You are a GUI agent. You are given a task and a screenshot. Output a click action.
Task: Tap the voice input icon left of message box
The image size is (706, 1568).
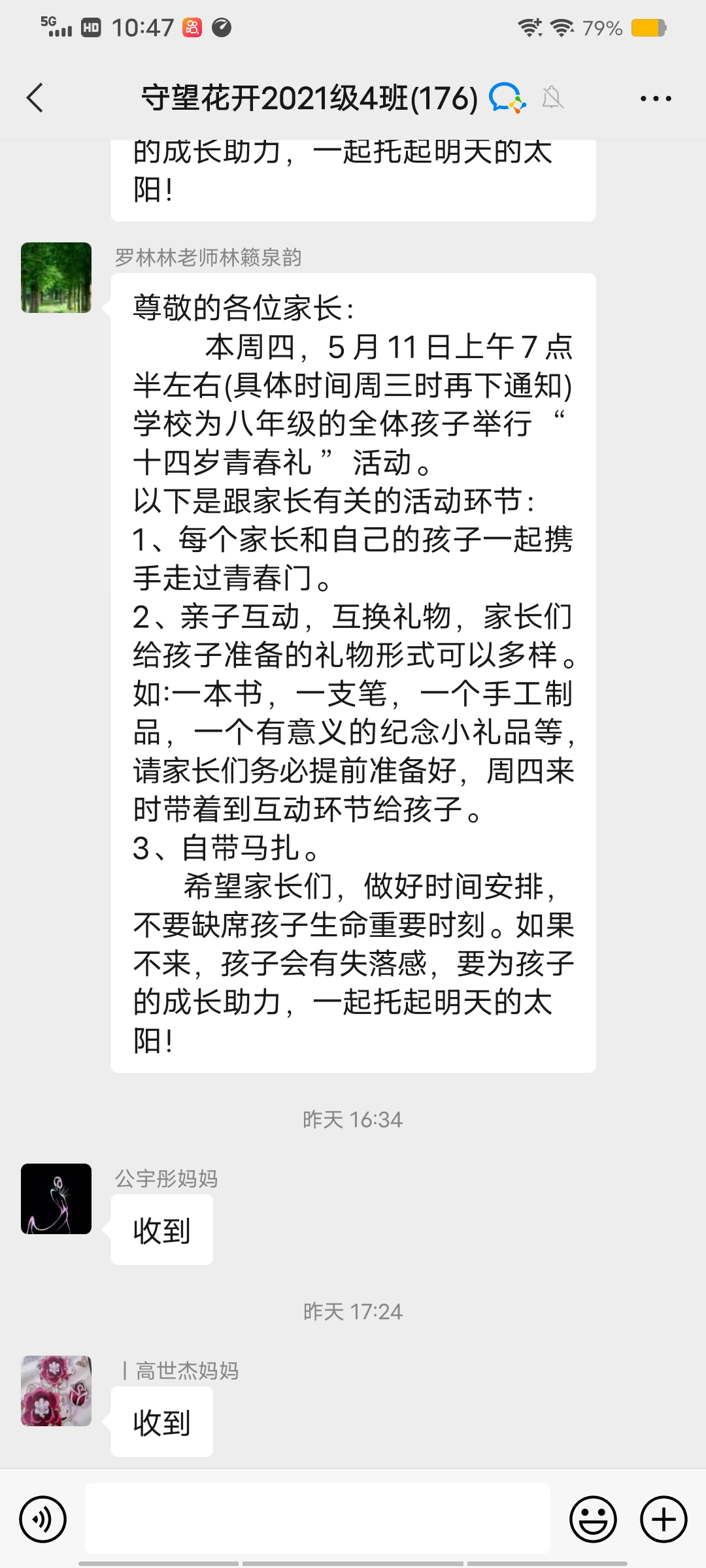pos(42,1519)
